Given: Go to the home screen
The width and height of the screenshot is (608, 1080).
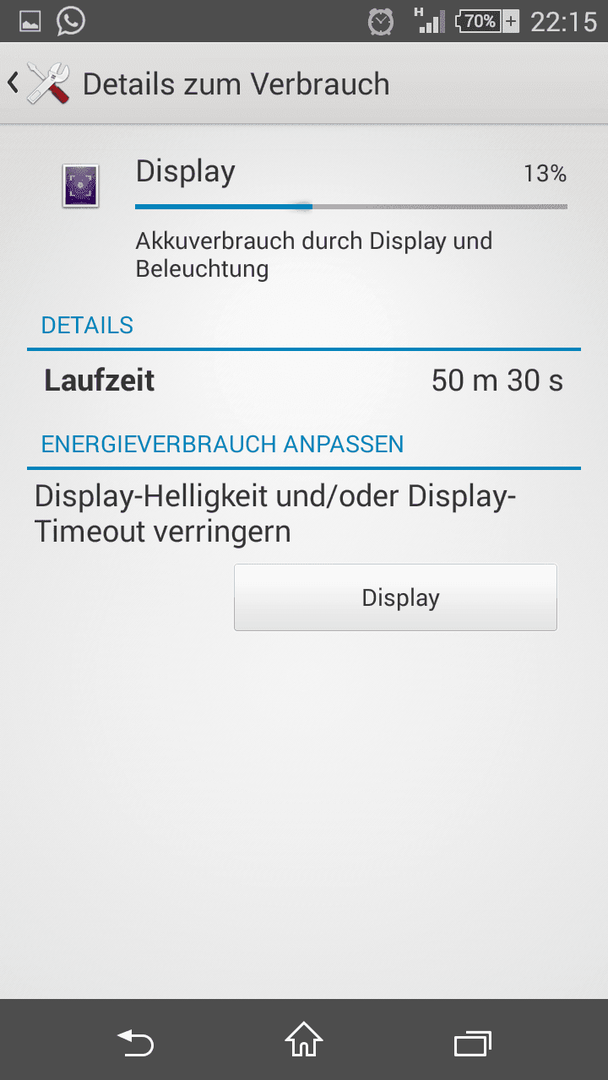Looking at the screenshot, I should [304, 1040].
